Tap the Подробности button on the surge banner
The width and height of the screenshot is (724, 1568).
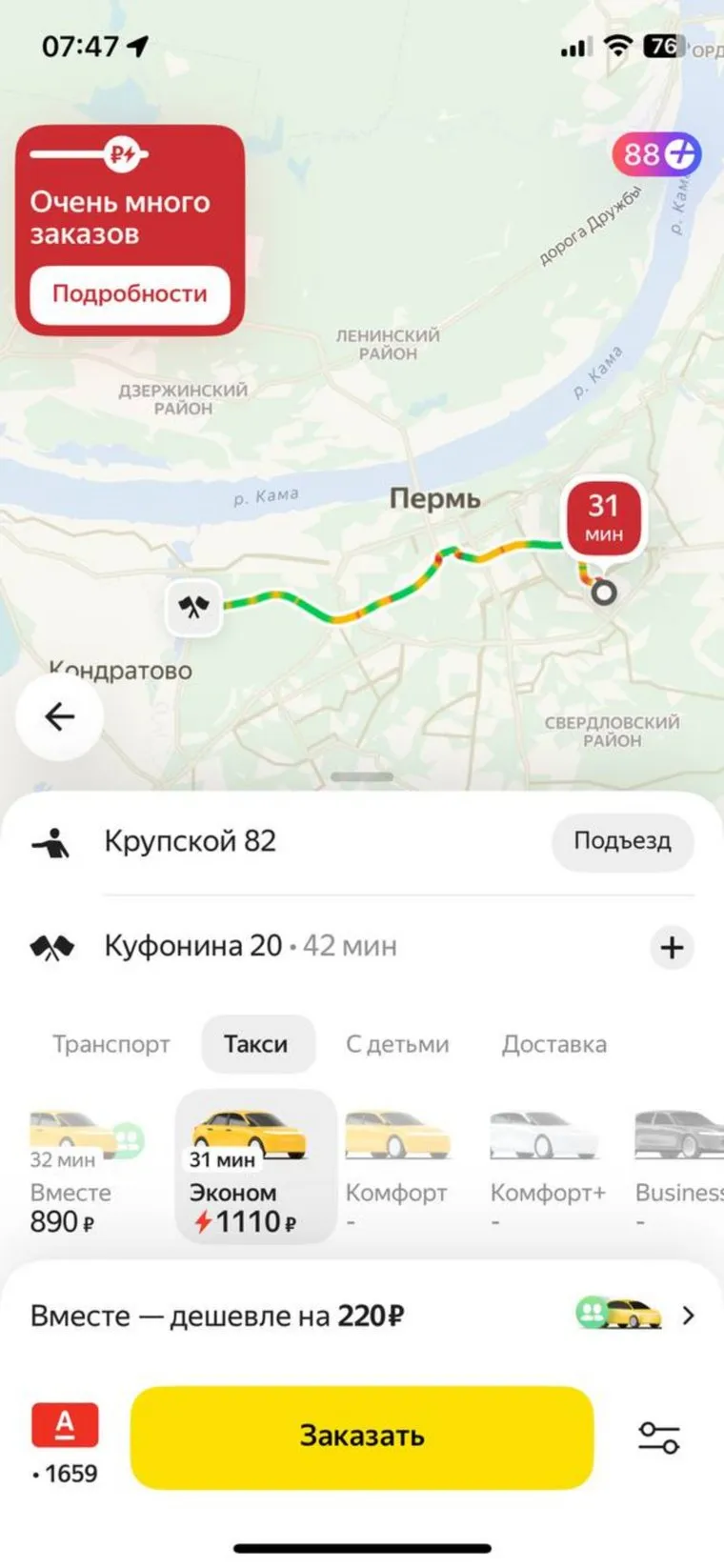tap(130, 293)
